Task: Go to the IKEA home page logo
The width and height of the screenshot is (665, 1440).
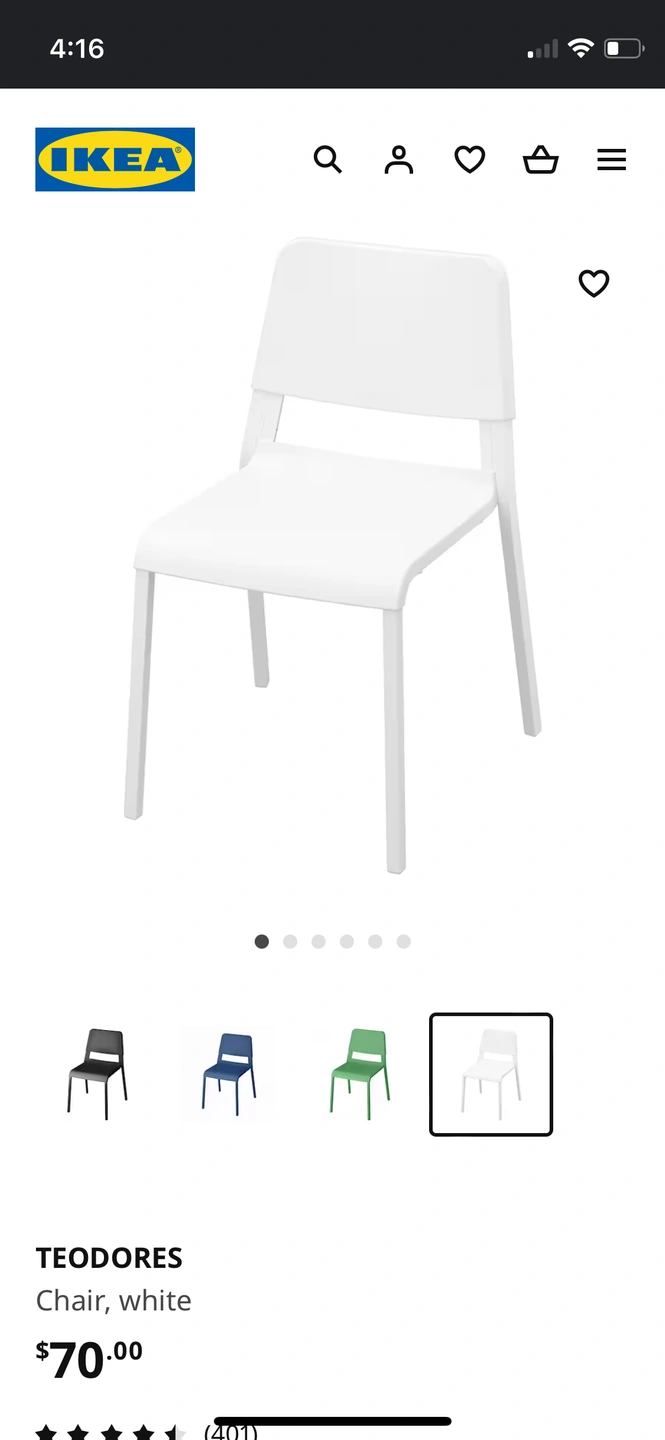Action: 115,159
